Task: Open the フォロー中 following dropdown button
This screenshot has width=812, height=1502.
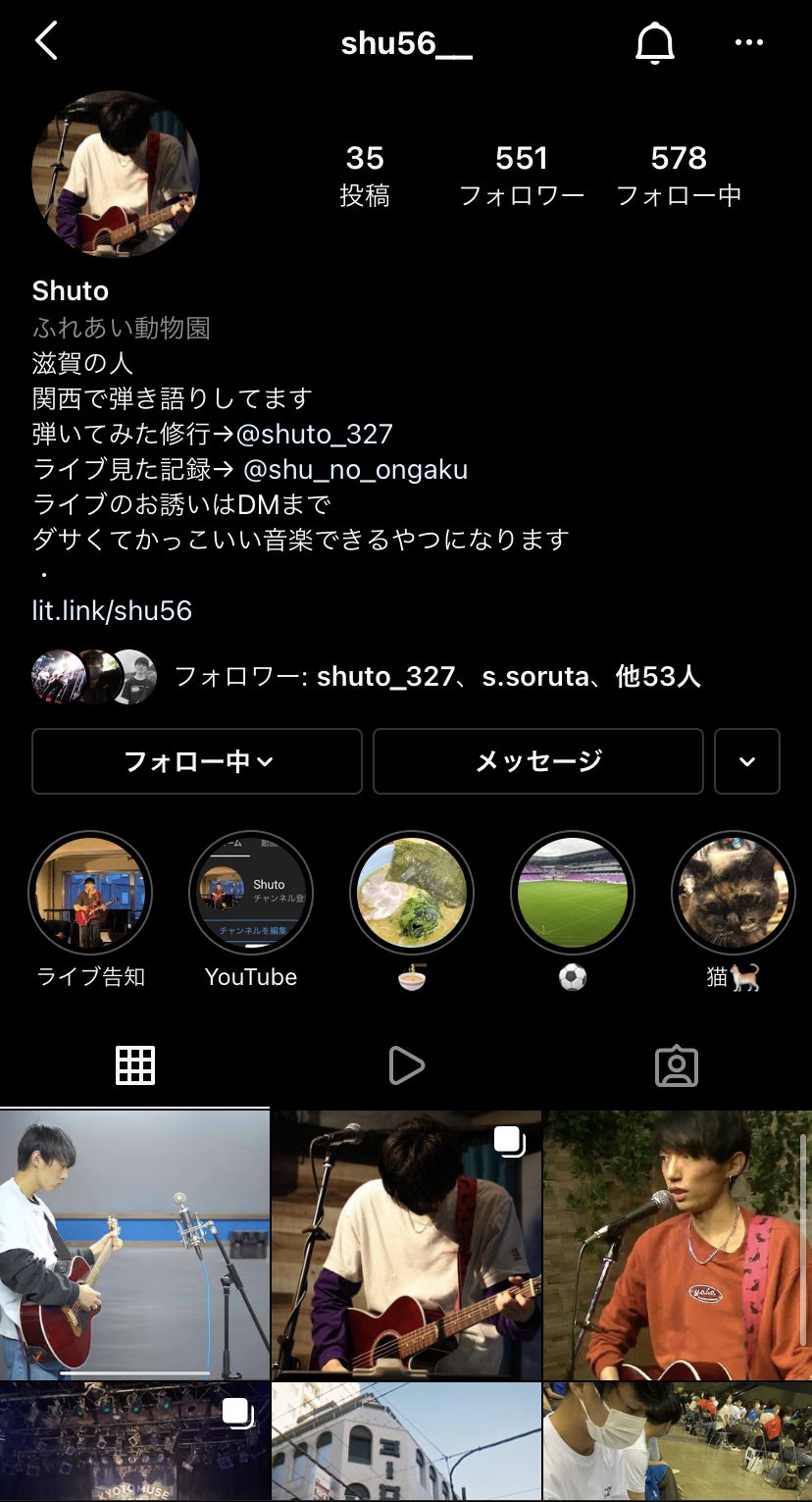Action: pos(197,760)
